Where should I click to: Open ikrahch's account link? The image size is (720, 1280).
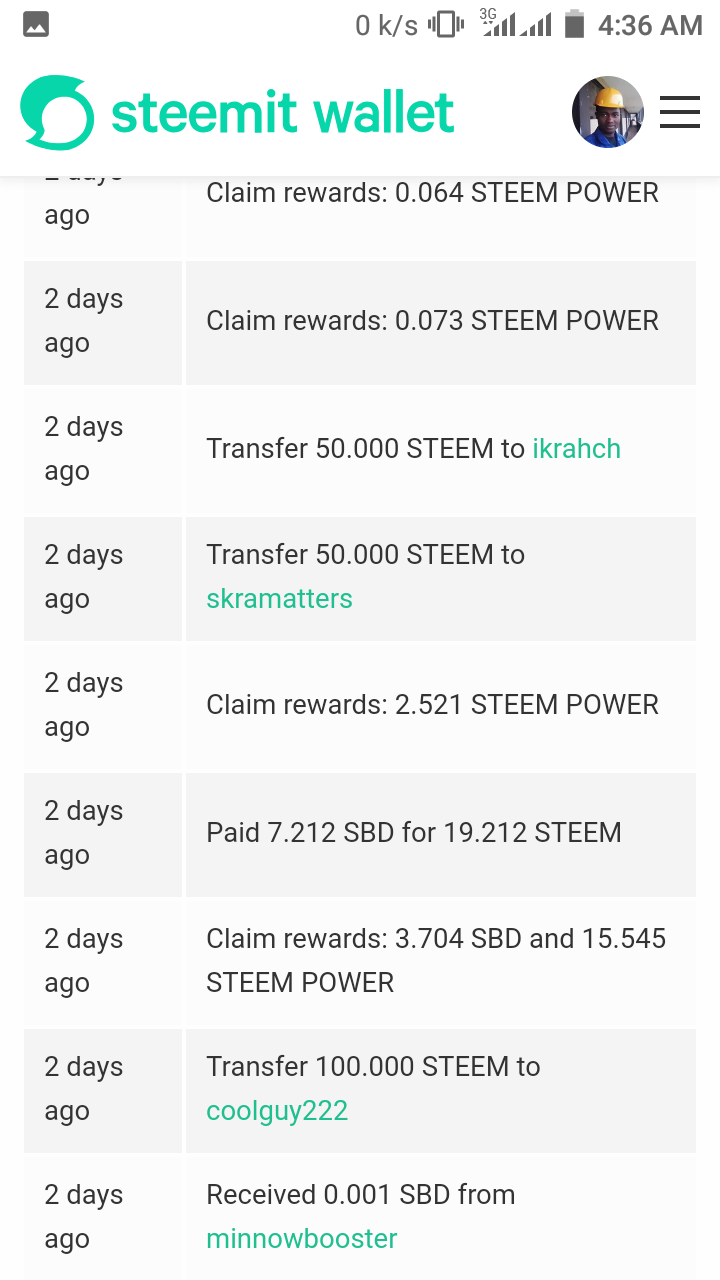click(576, 449)
